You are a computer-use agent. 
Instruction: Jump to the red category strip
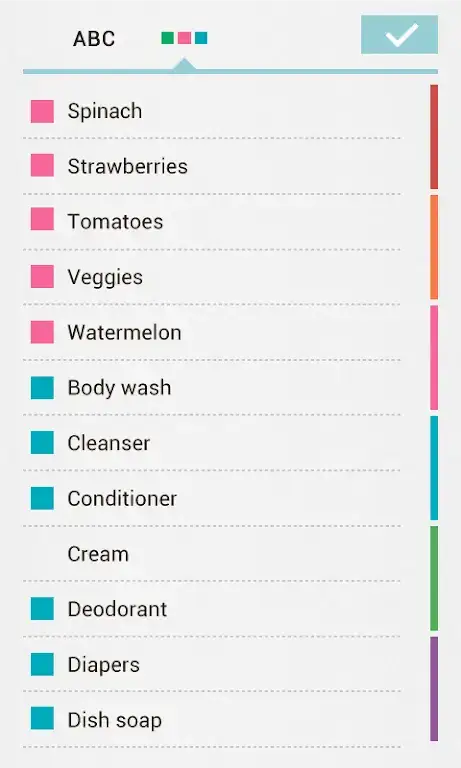point(434,137)
